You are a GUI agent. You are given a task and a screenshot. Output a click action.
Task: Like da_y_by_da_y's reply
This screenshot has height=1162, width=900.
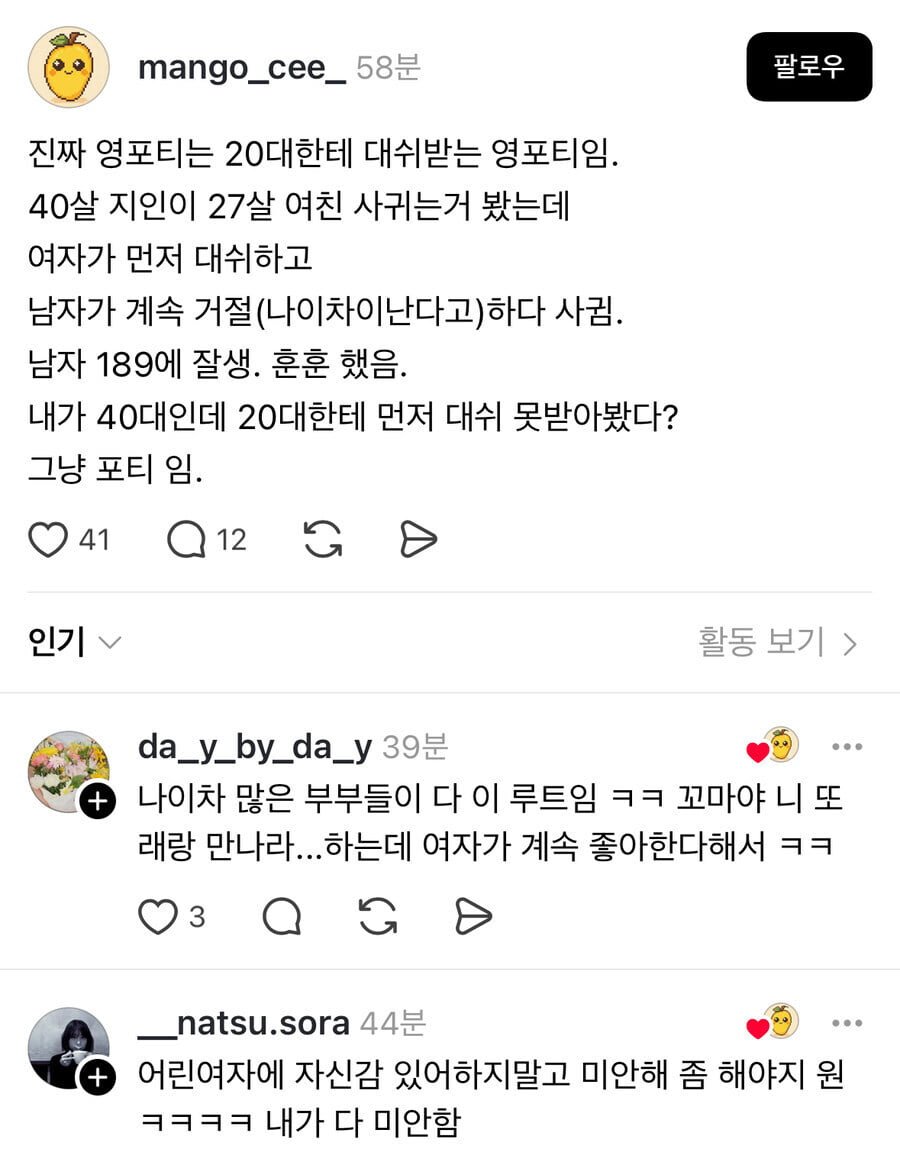coord(156,916)
